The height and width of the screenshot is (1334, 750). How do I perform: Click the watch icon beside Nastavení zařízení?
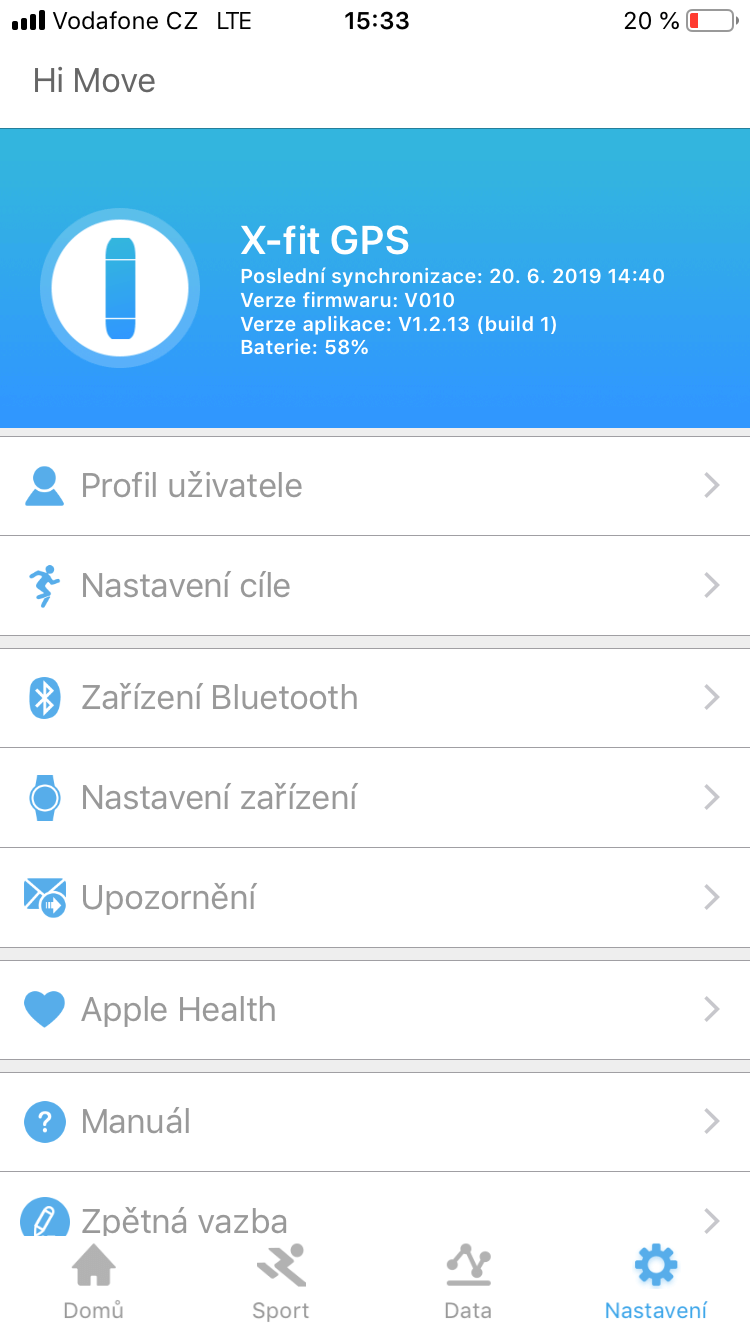(x=44, y=797)
